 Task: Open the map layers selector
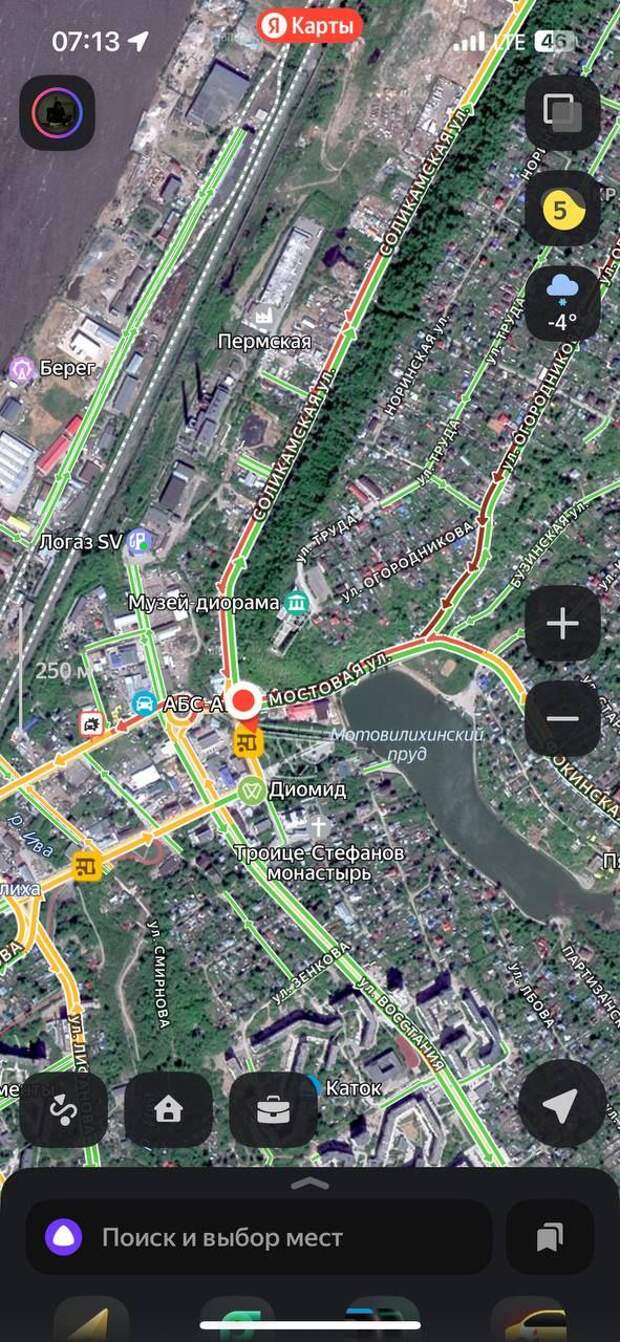[x=562, y=113]
